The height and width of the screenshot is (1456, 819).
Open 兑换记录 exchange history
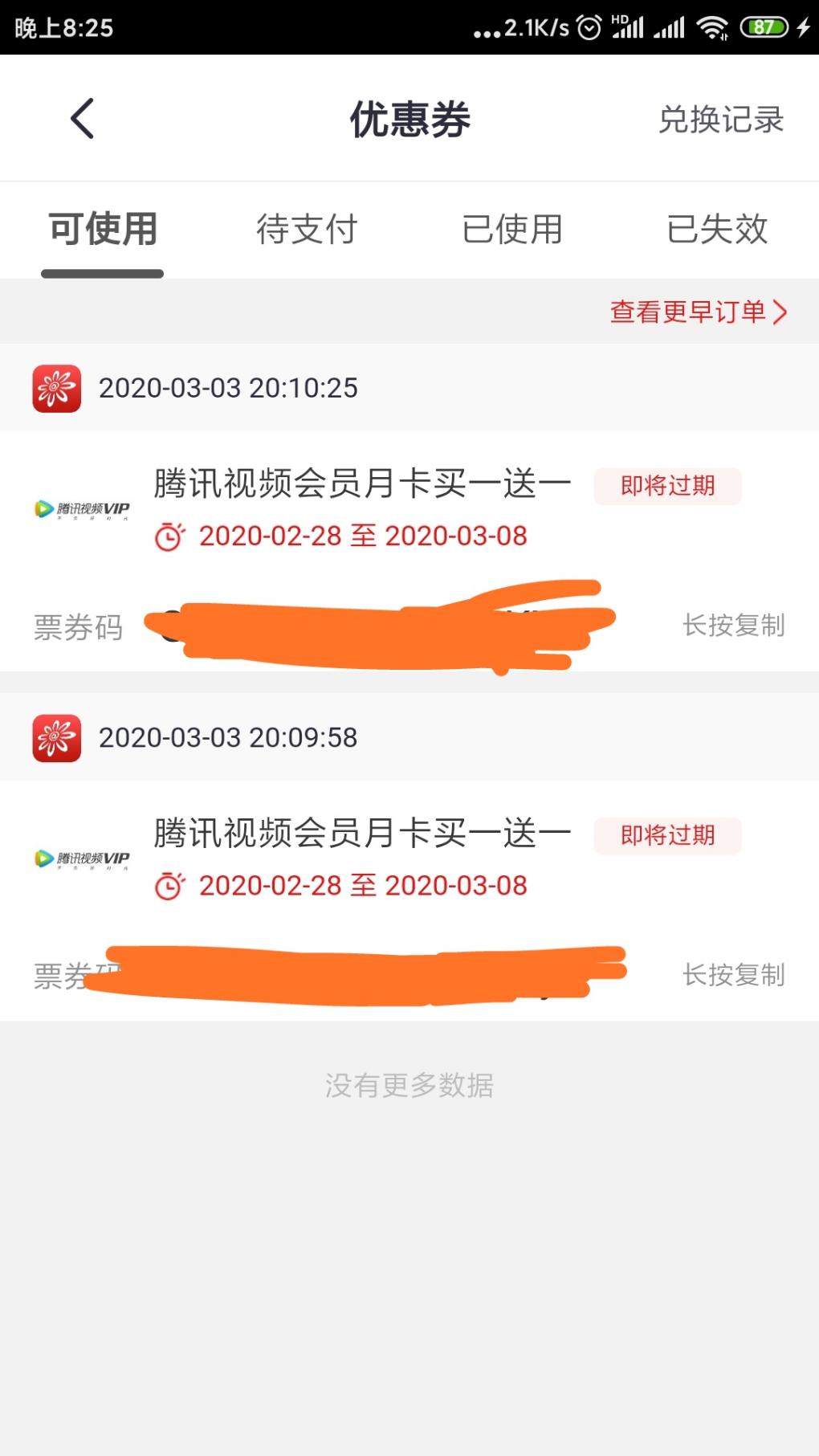(720, 120)
